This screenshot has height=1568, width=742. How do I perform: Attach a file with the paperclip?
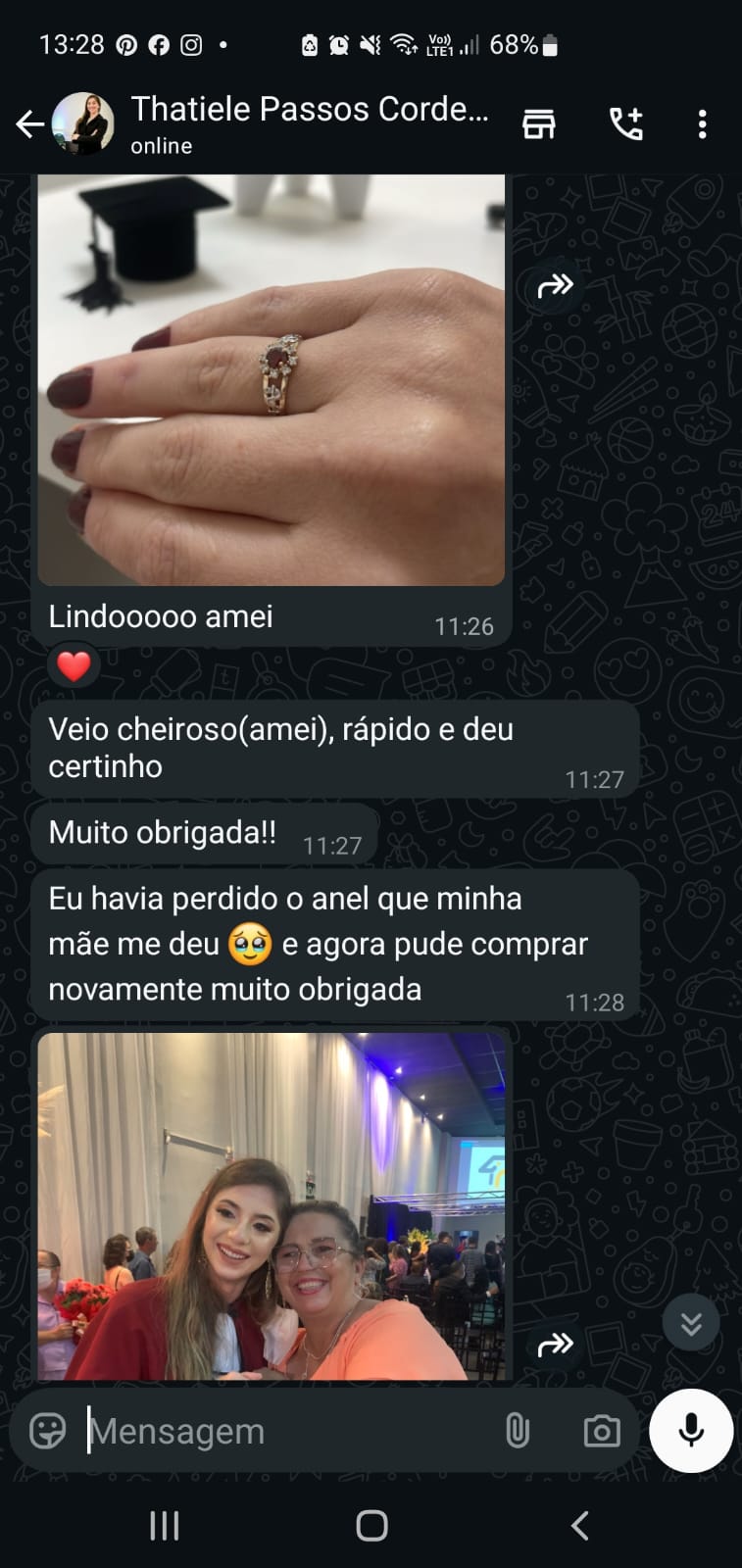pyautogui.click(x=518, y=1431)
